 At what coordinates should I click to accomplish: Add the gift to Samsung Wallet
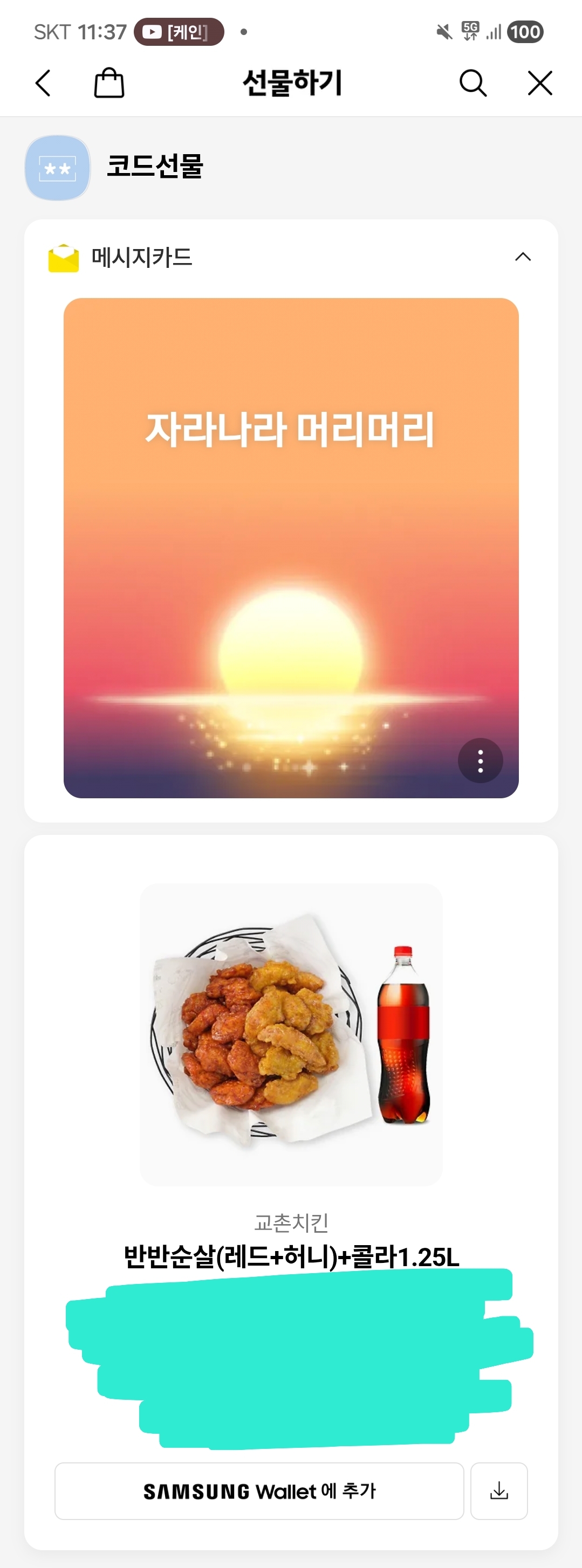coord(259,1491)
